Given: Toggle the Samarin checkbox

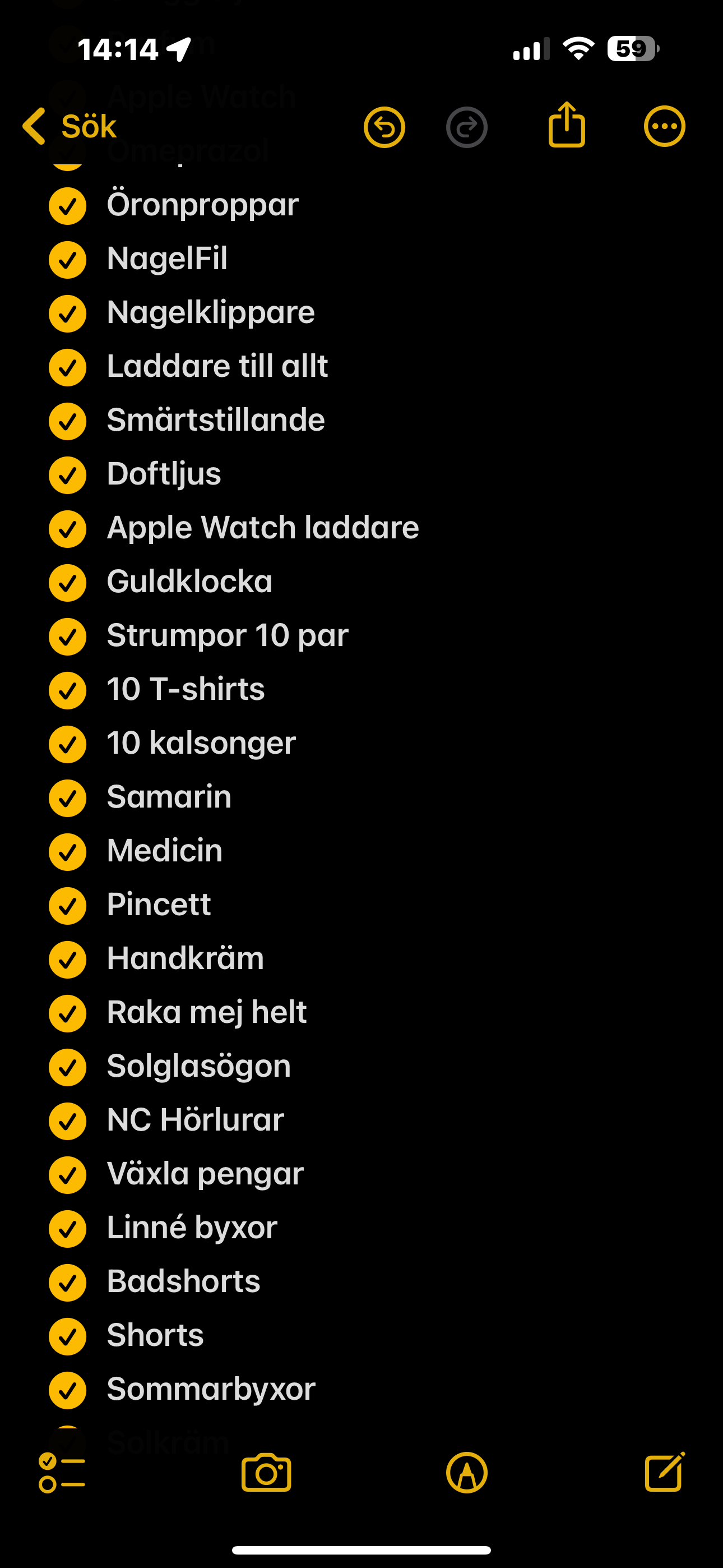Looking at the screenshot, I should point(68,798).
